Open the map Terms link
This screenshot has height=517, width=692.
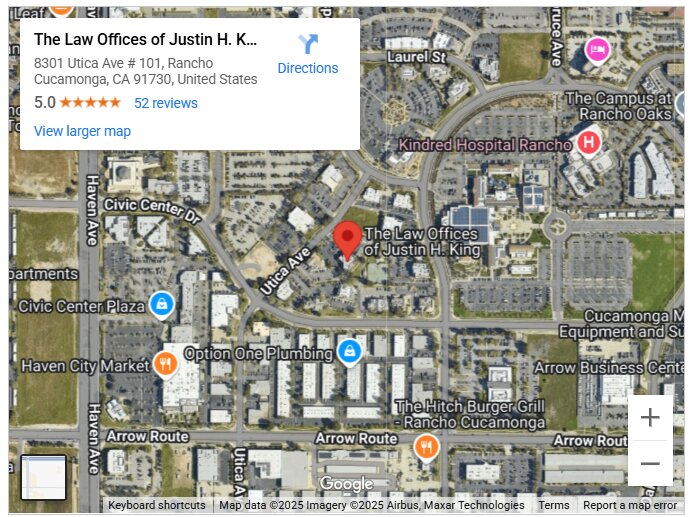point(553,505)
